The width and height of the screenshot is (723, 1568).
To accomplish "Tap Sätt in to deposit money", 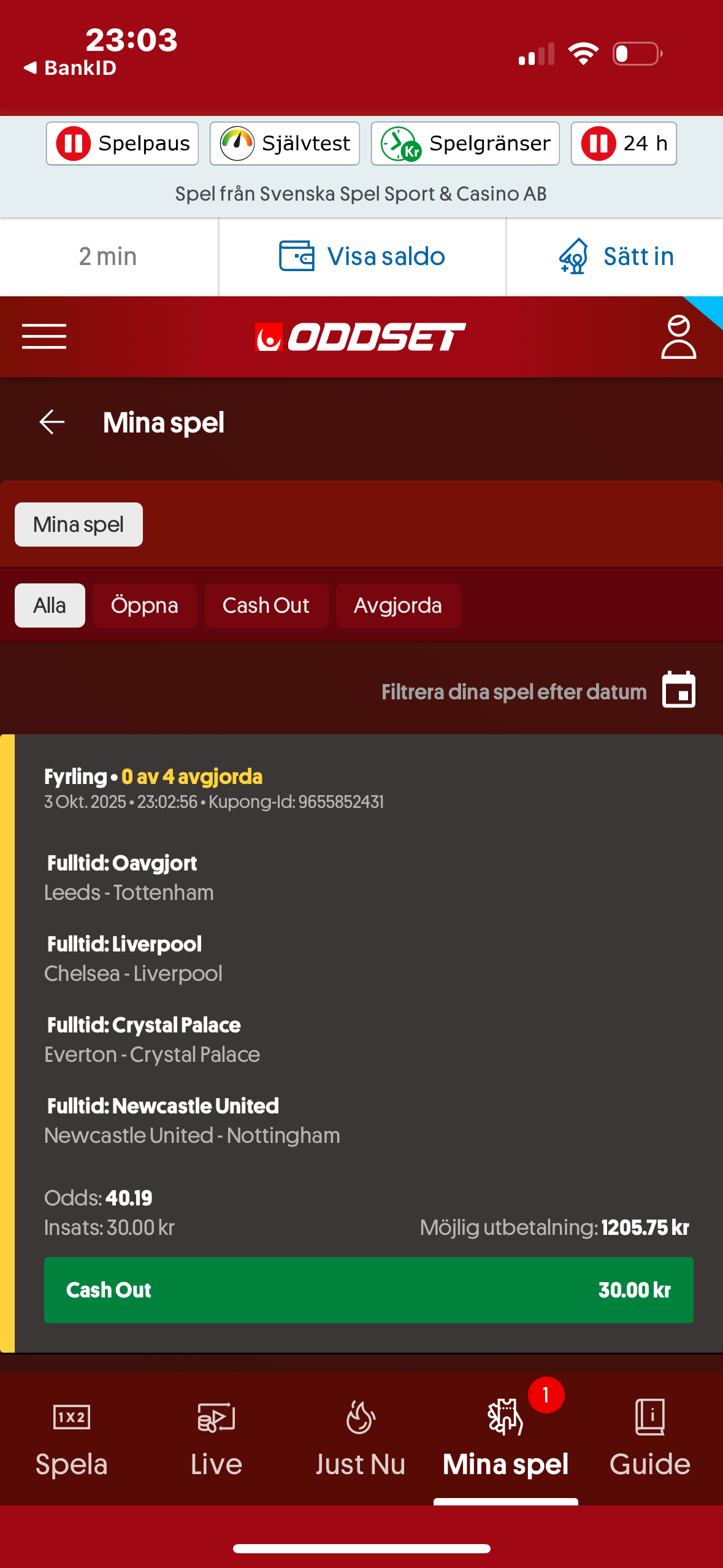I will (616, 256).
